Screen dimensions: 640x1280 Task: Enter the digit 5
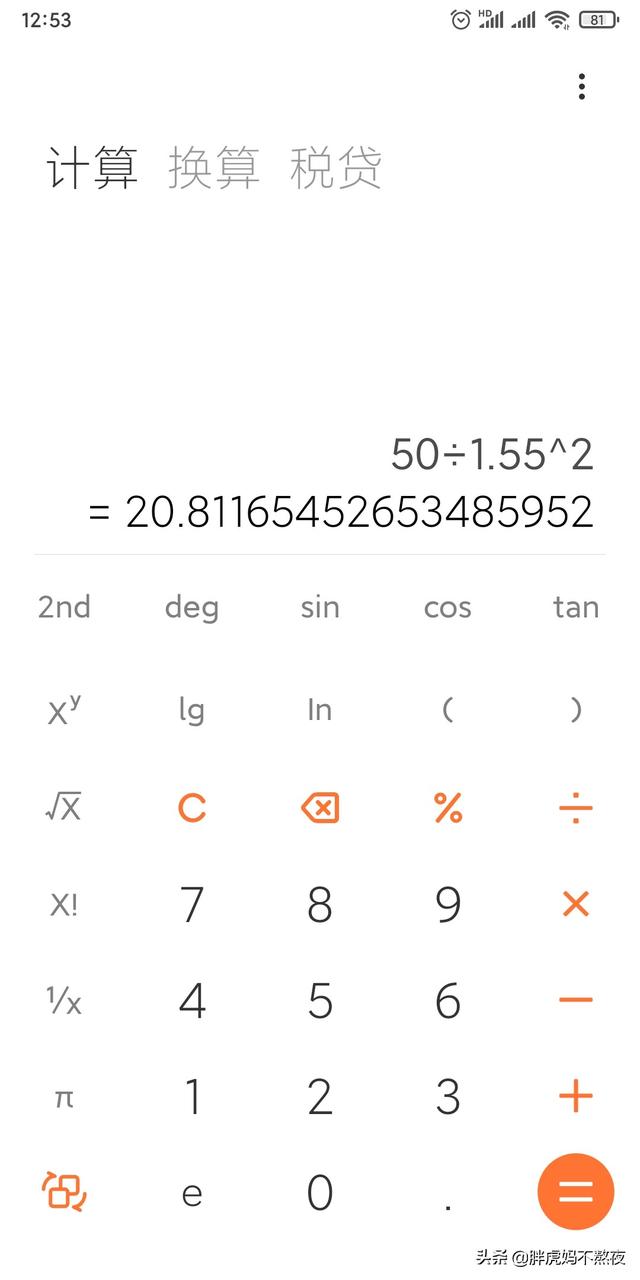[x=320, y=1001]
